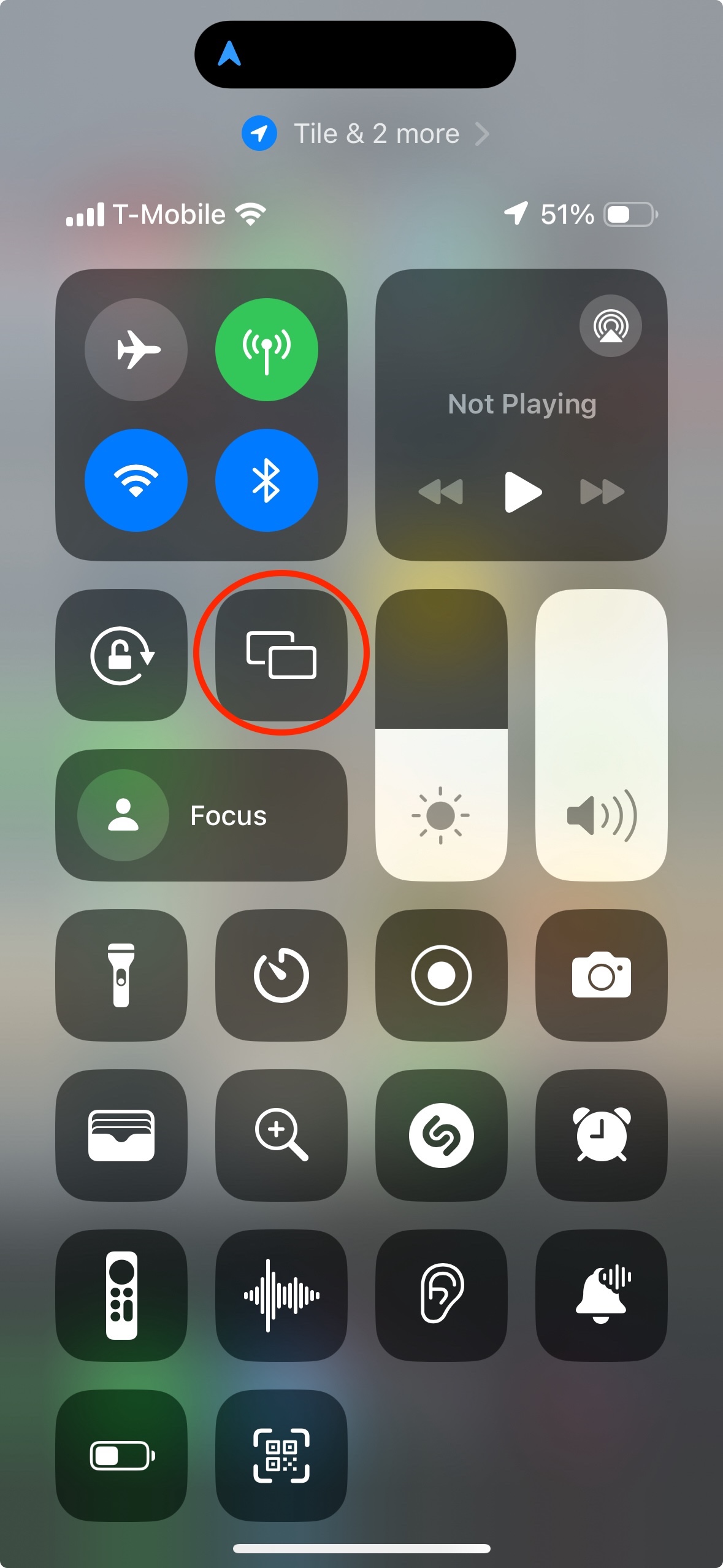Launch the Camera

[x=601, y=975]
